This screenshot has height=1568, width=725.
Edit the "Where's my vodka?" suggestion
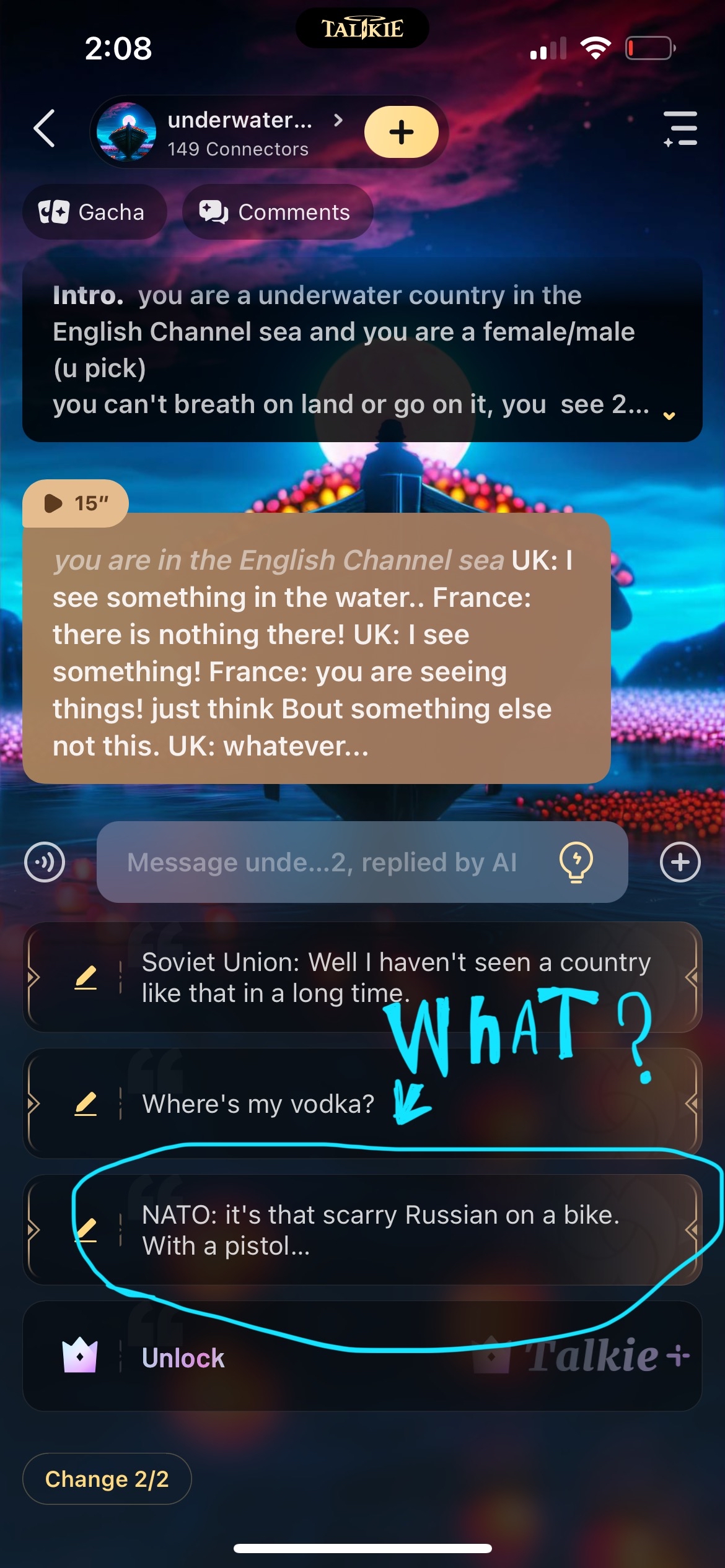pos(86,1104)
